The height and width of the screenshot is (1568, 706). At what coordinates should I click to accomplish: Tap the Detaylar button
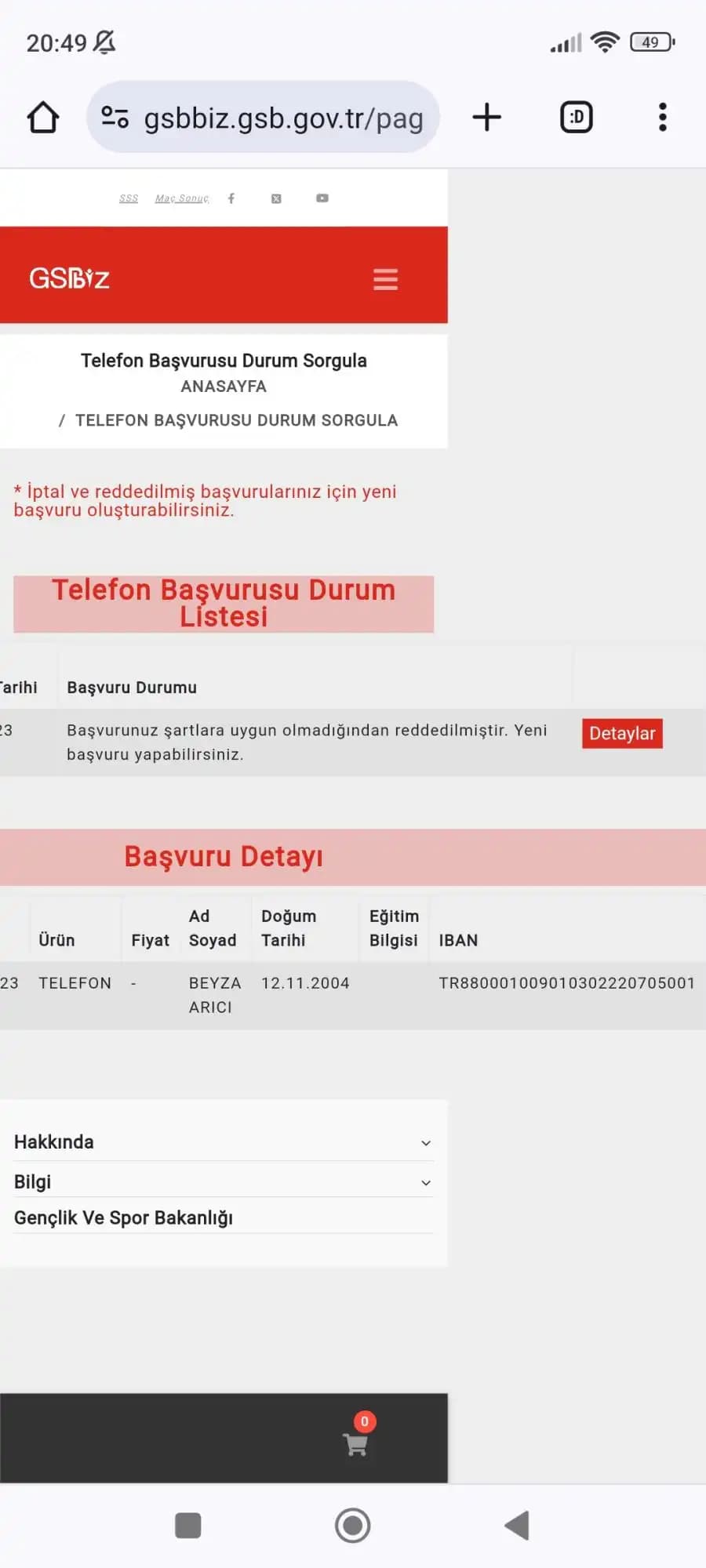coord(622,734)
